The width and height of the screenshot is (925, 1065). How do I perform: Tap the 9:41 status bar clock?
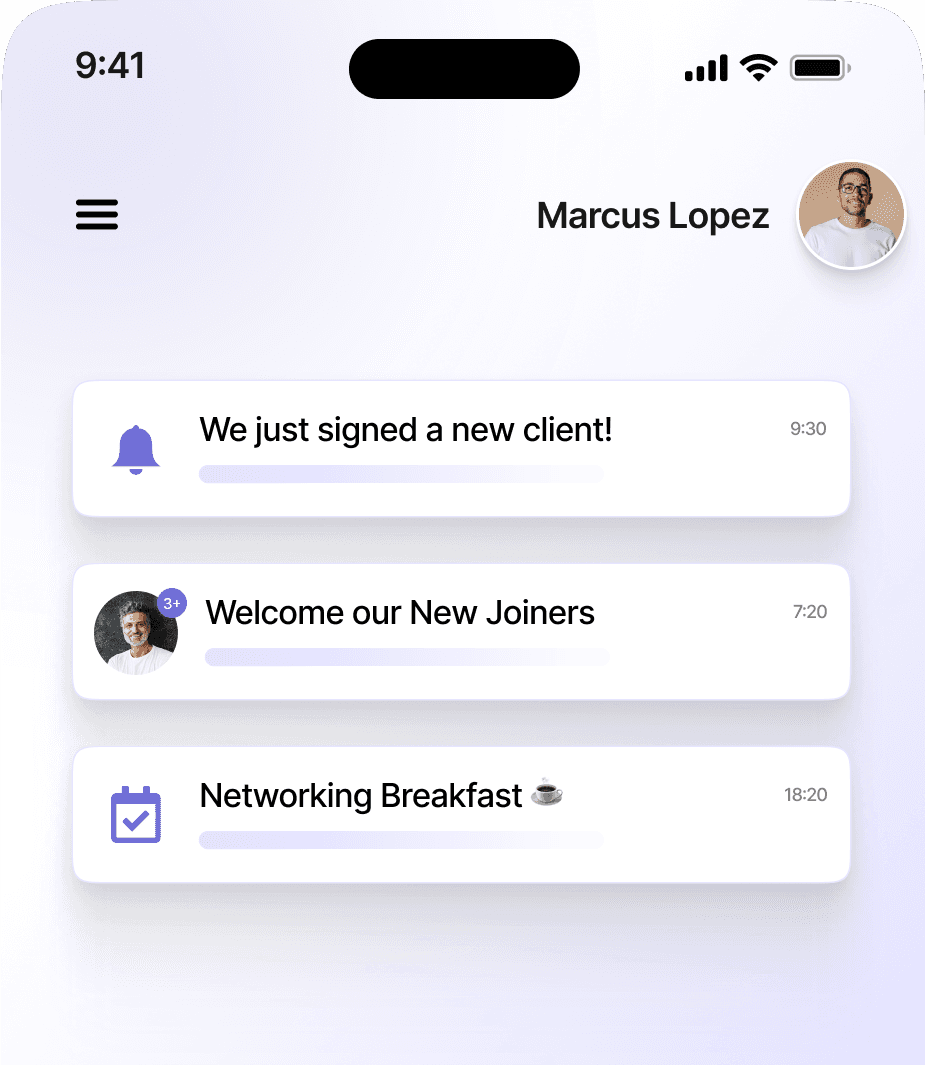111,65
